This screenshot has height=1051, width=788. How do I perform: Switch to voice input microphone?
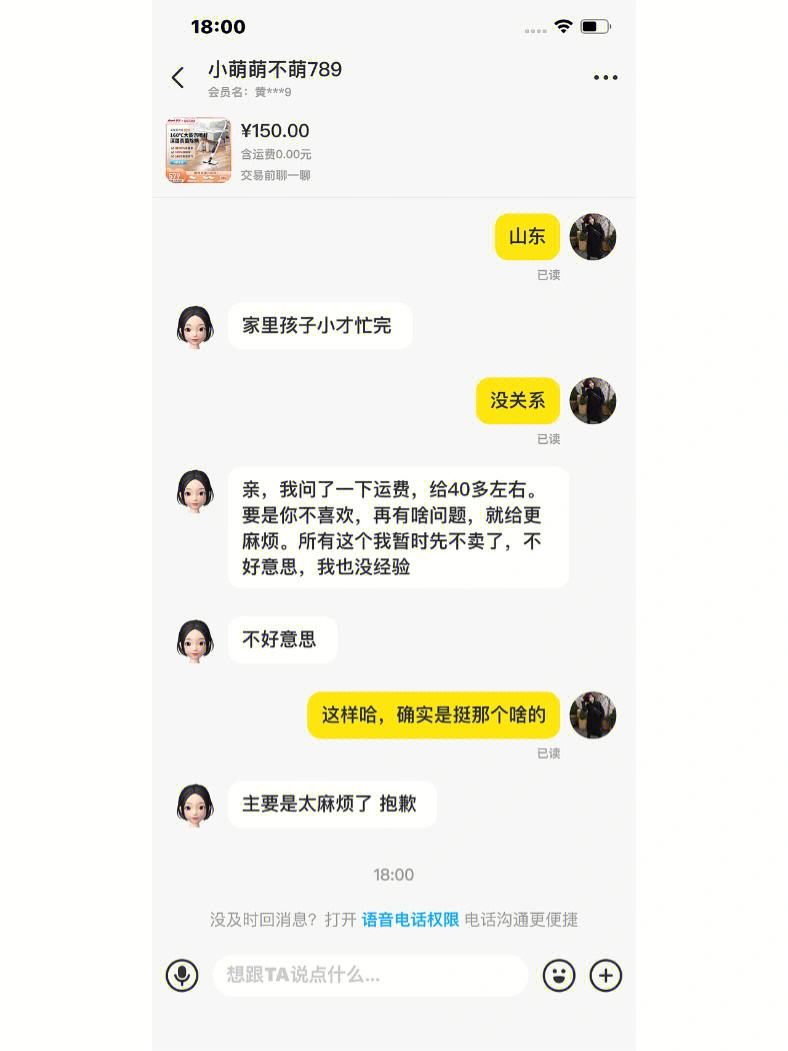182,975
